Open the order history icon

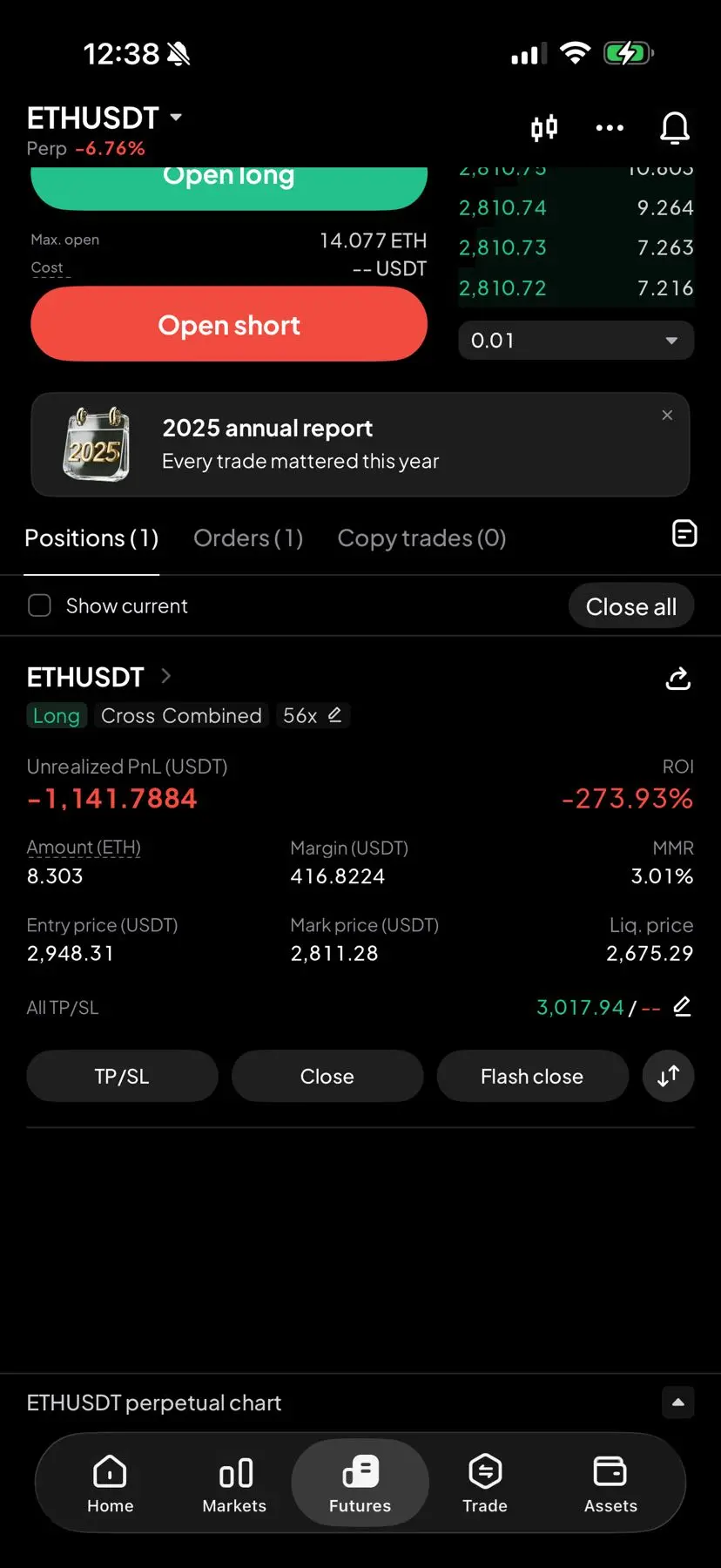click(684, 533)
